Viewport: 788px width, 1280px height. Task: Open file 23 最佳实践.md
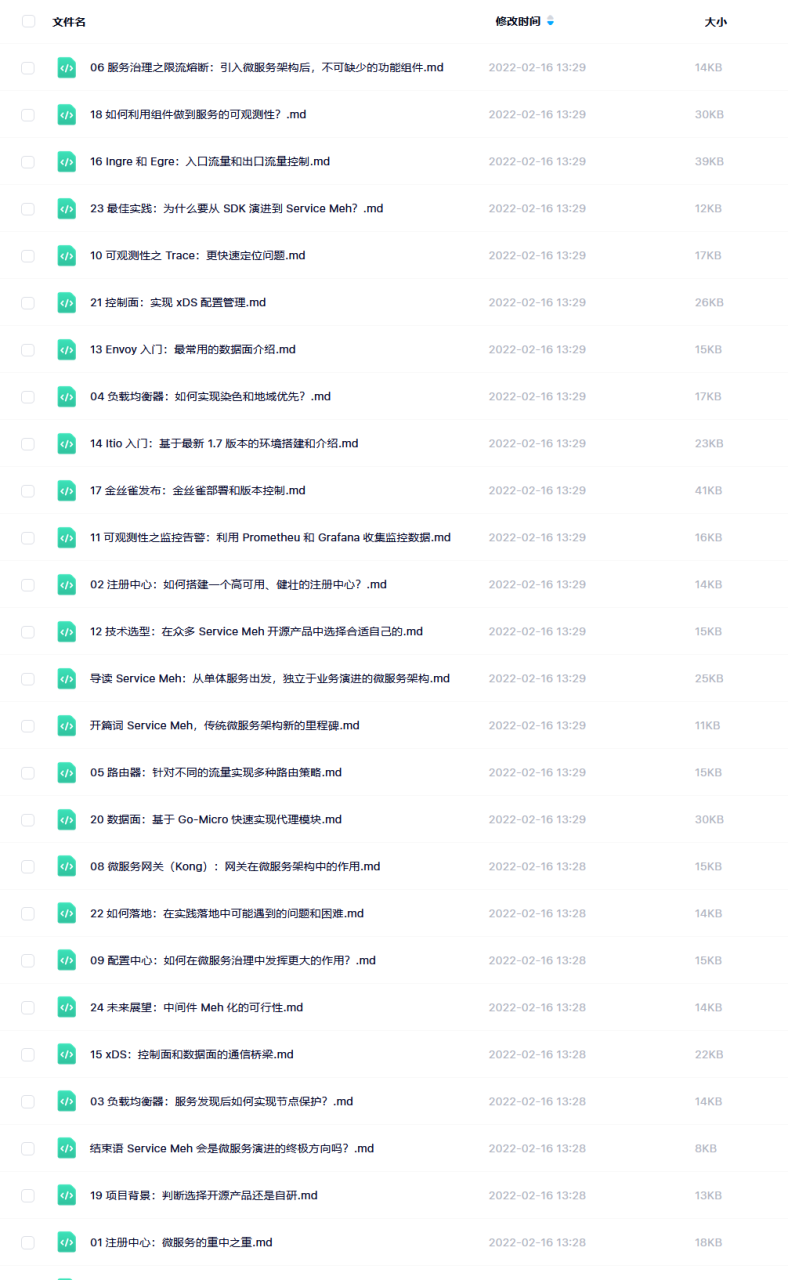tap(236, 209)
